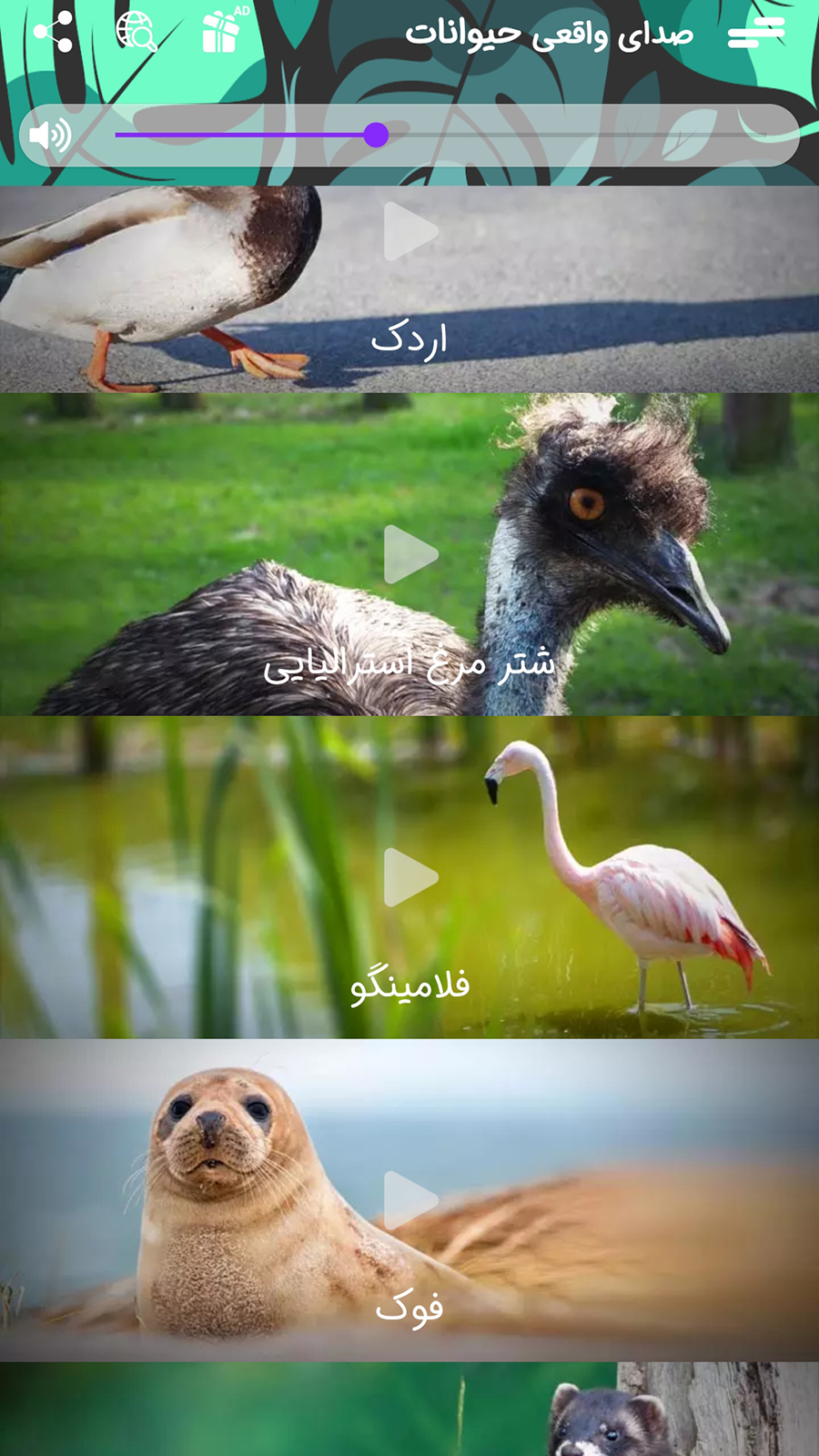Play the flamingo (فلامینگو) sound

coord(410,877)
